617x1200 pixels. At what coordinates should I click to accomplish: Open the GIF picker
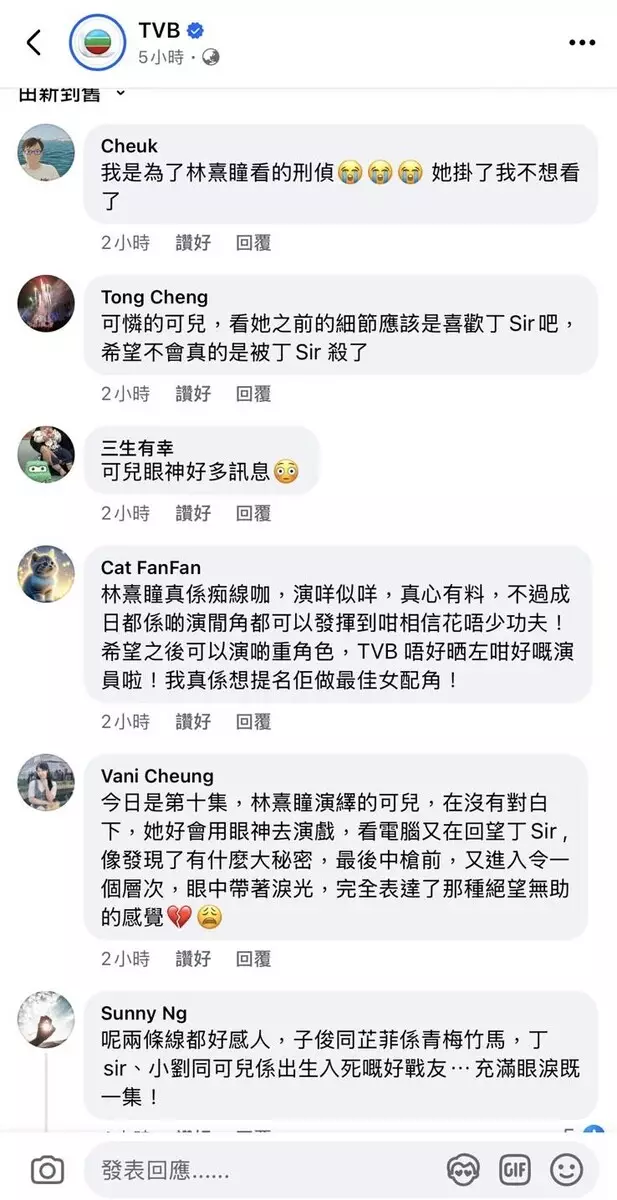(514, 1169)
